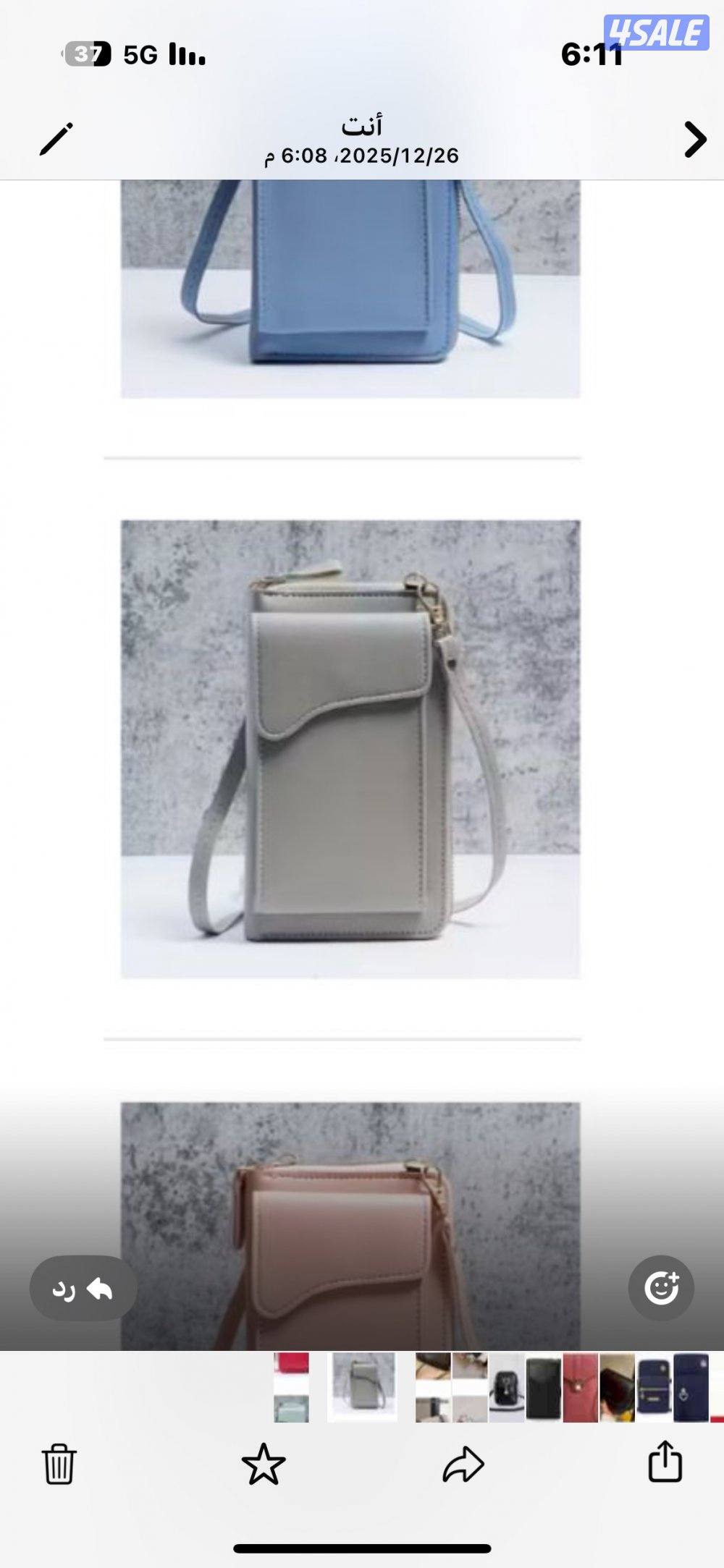Forward this image with the curved arrow
This screenshot has width=724, height=1568.
pyautogui.click(x=463, y=1464)
